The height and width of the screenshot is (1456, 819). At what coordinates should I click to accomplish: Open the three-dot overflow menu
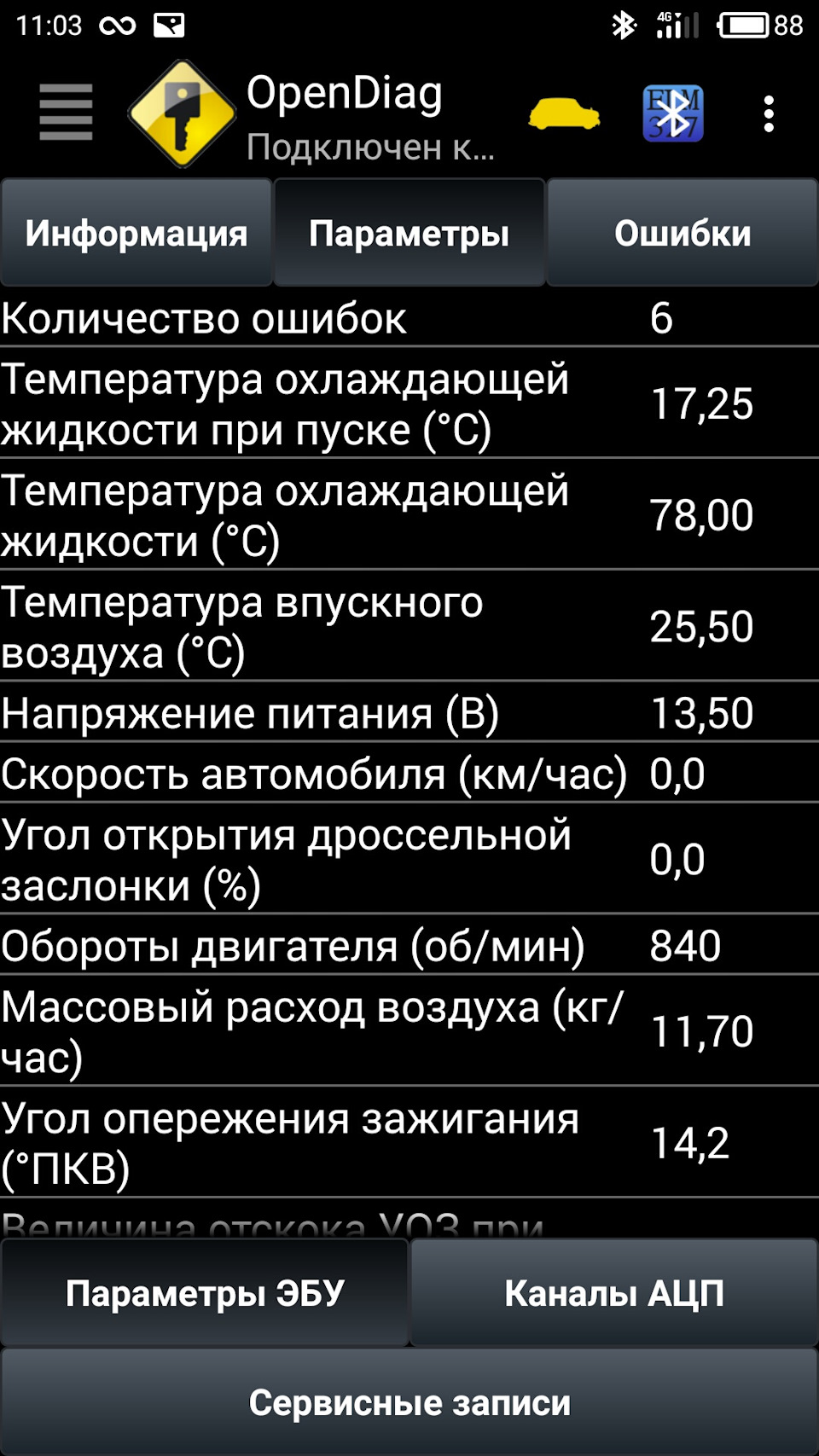coord(769,112)
